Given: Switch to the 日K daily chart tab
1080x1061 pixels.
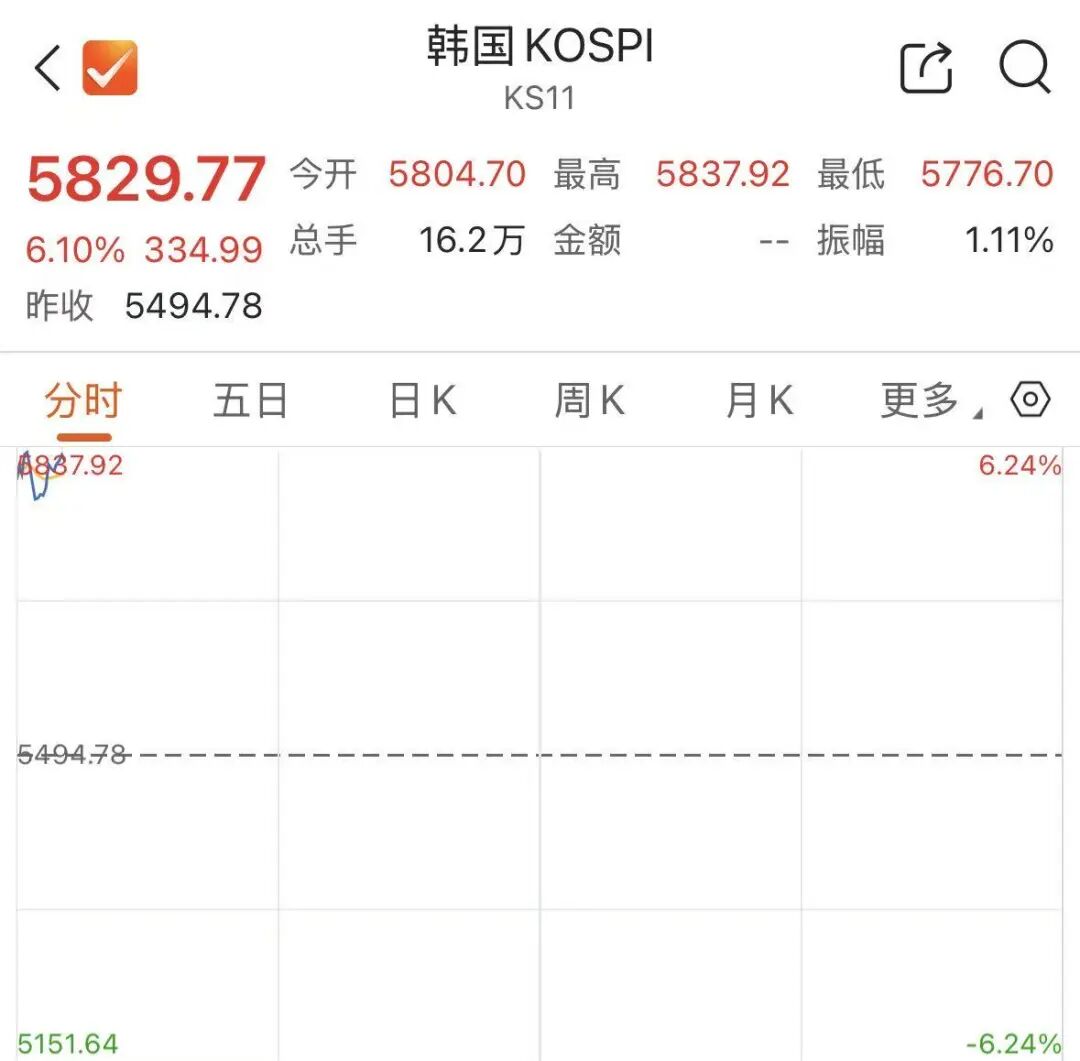Looking at the screenshot, I should [x=422, y=402].
